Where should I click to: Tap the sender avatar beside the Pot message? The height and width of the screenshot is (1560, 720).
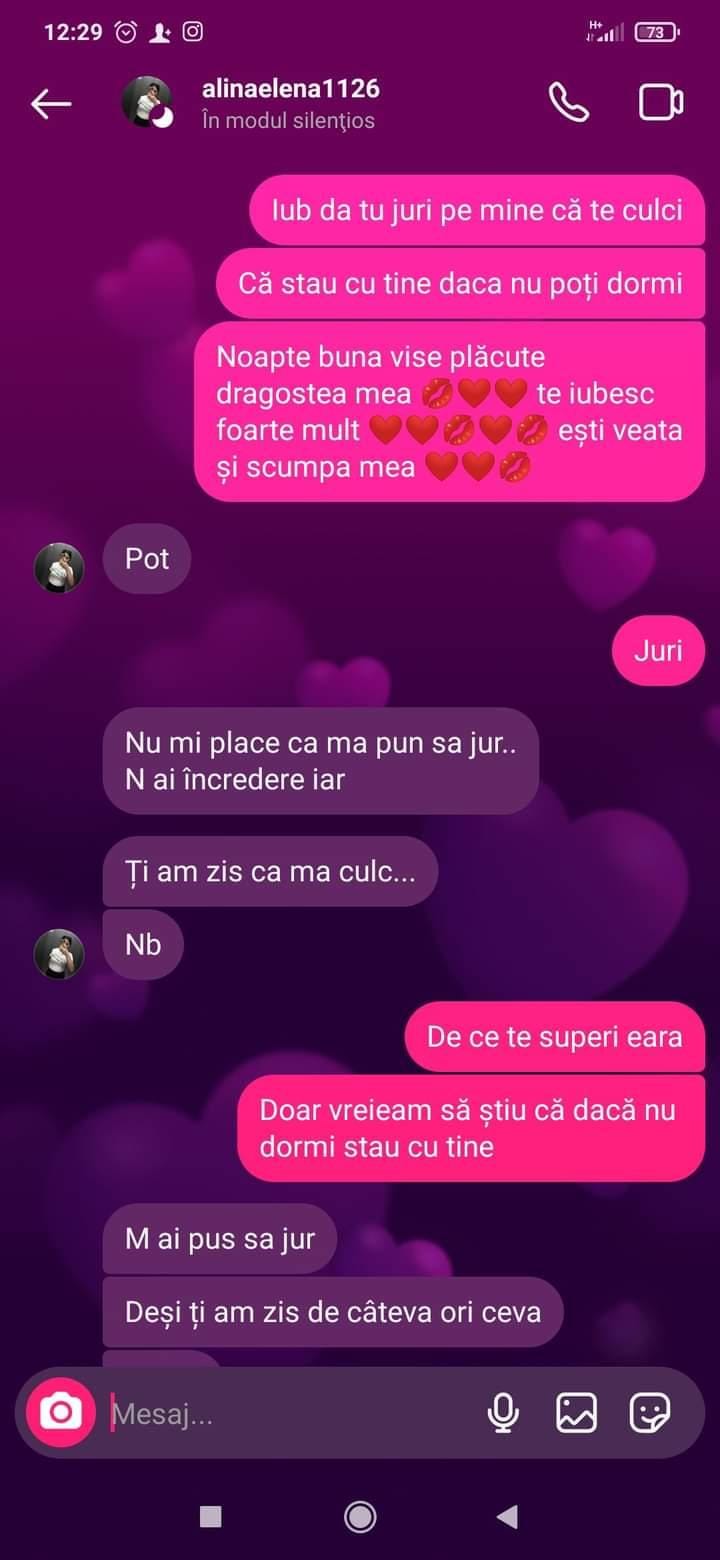59,568
